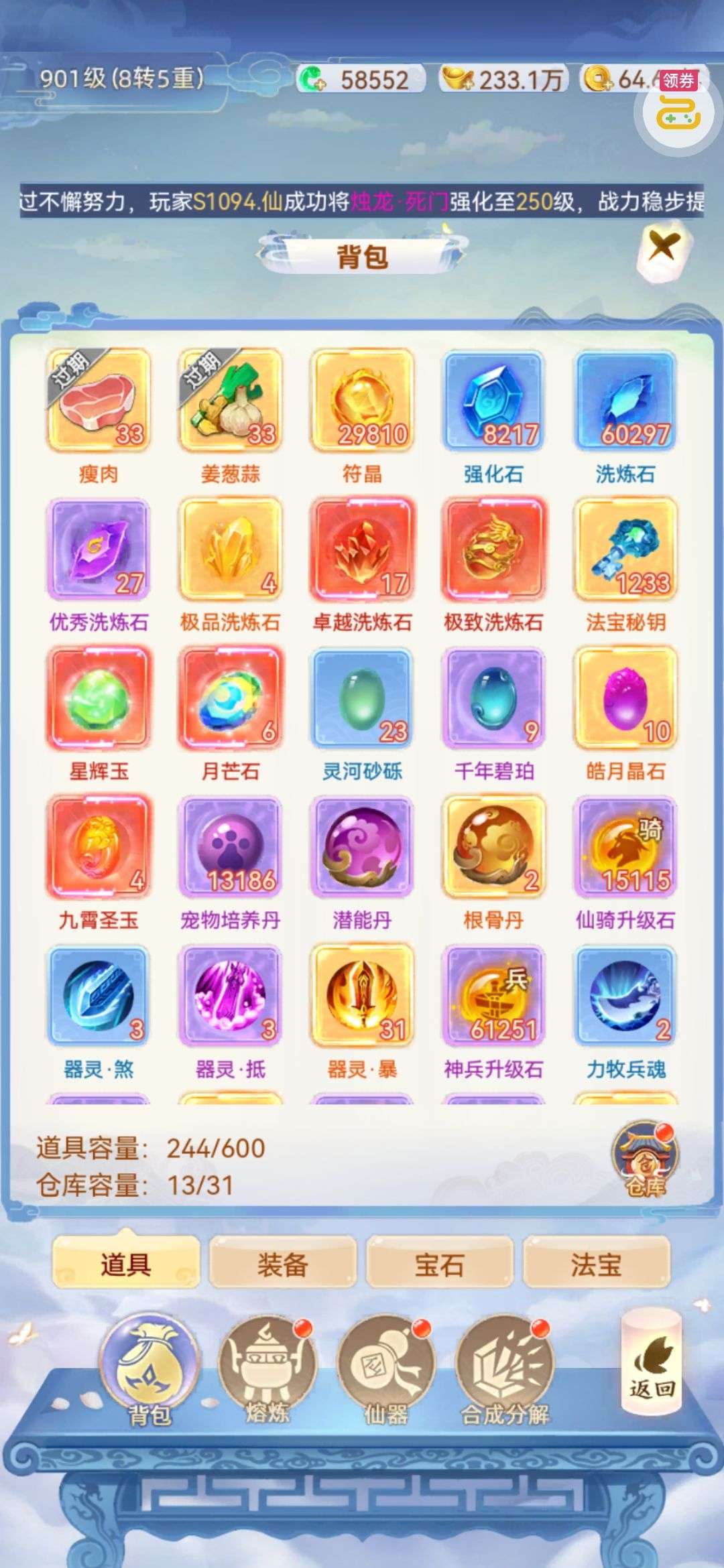Select the expired 瘦肉 item
Image resolution: width=724 pixels, height=1568 pixels.
99,401
